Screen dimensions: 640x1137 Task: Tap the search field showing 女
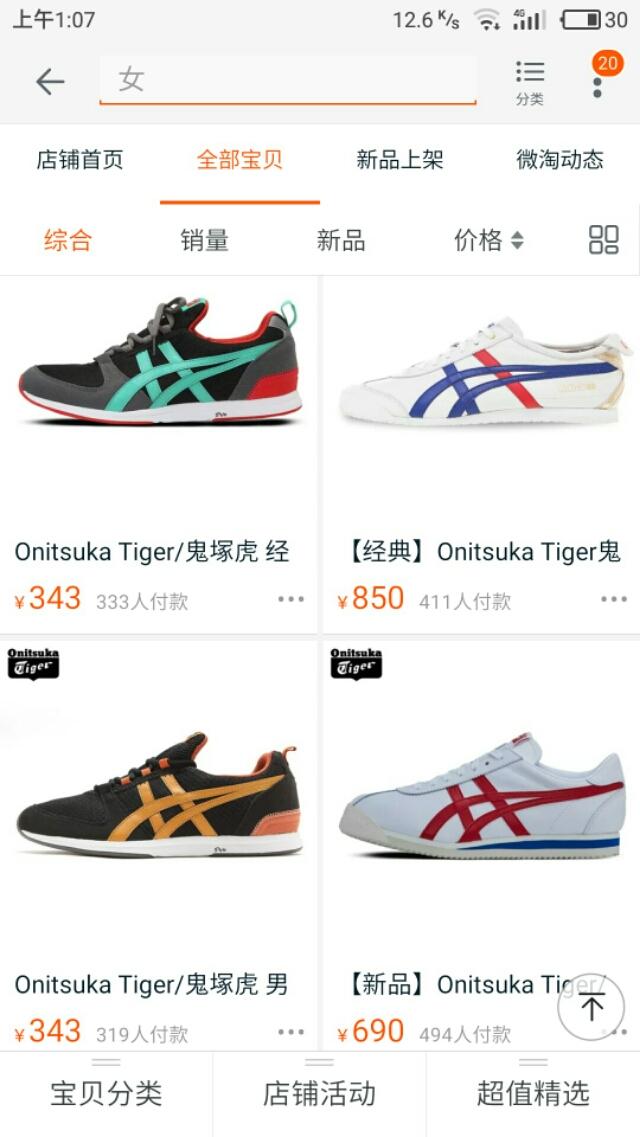click(x=288, y=80)
